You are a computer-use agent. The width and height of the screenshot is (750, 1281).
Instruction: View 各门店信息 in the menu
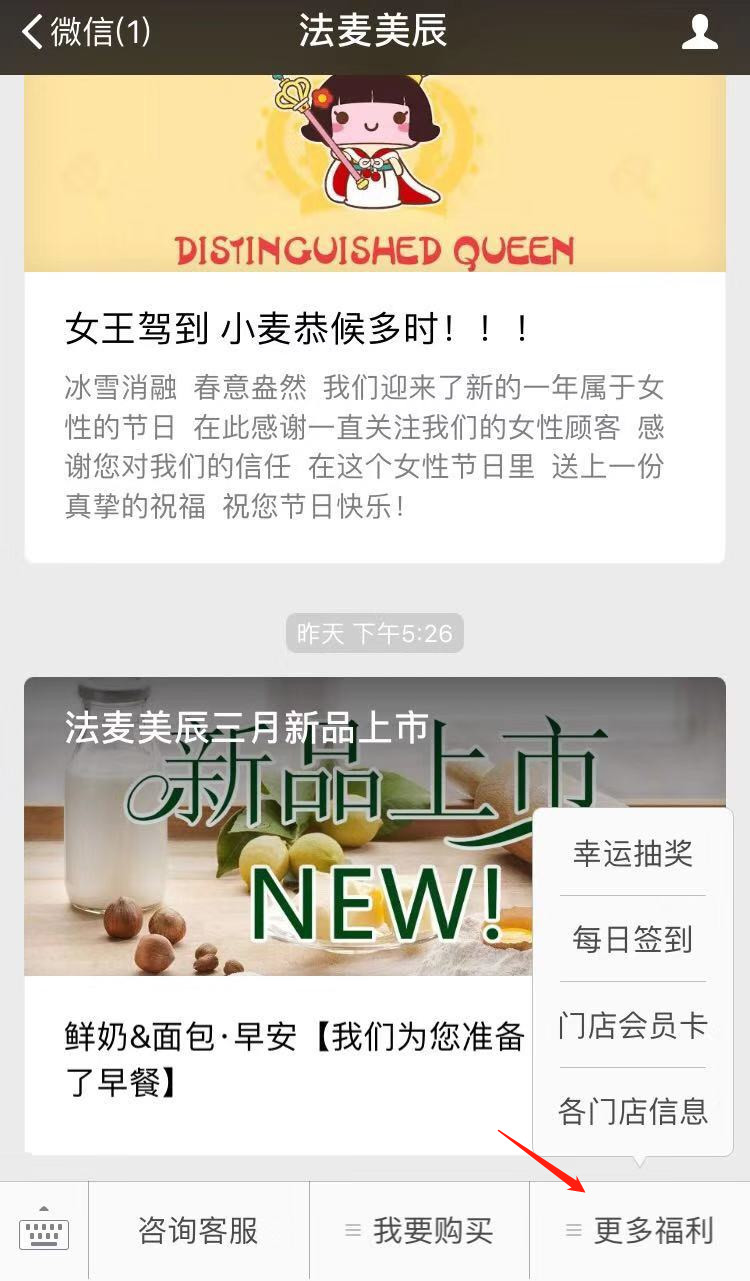click(632, 1111)
